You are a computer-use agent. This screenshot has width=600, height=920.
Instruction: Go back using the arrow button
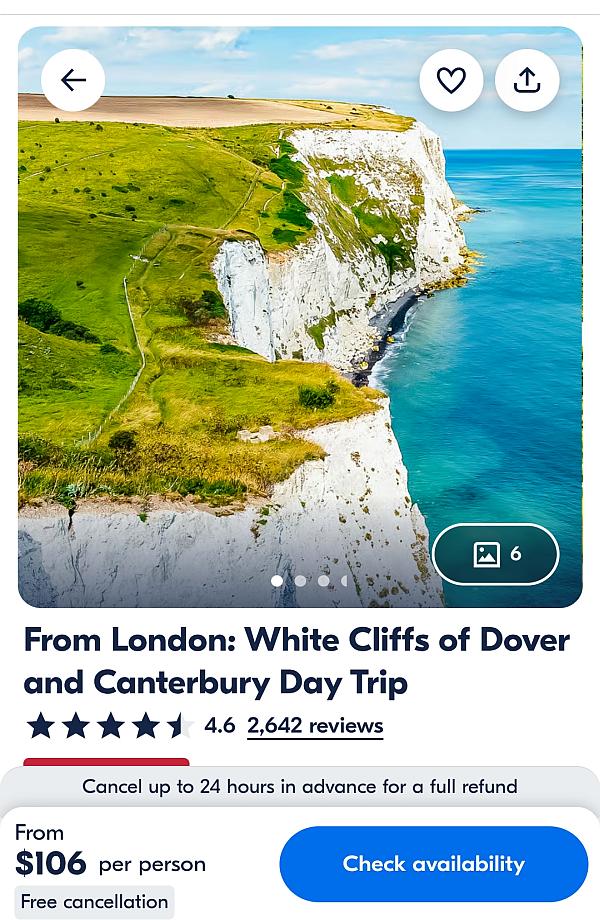pos(73,80)
